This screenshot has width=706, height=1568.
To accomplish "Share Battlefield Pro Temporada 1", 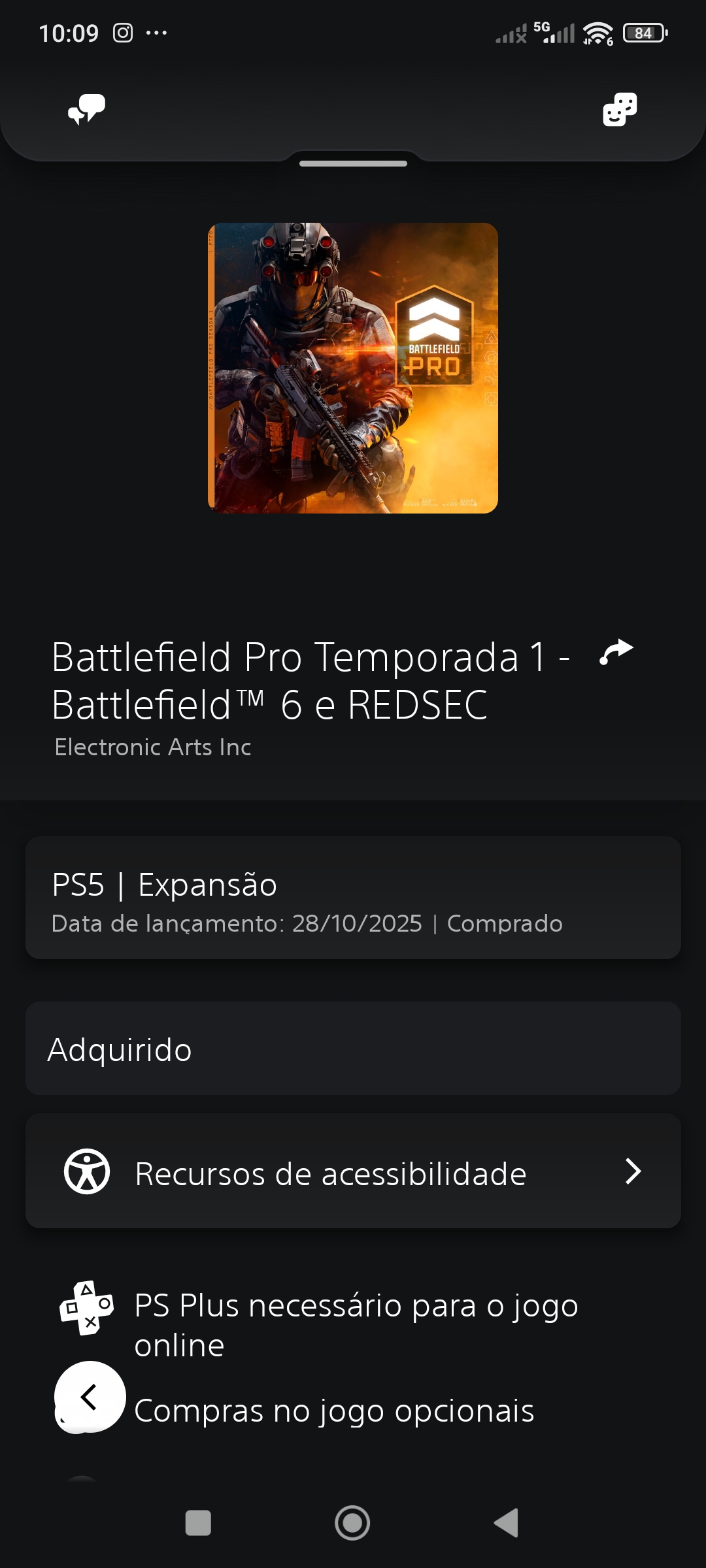I will tap(616, 652).
